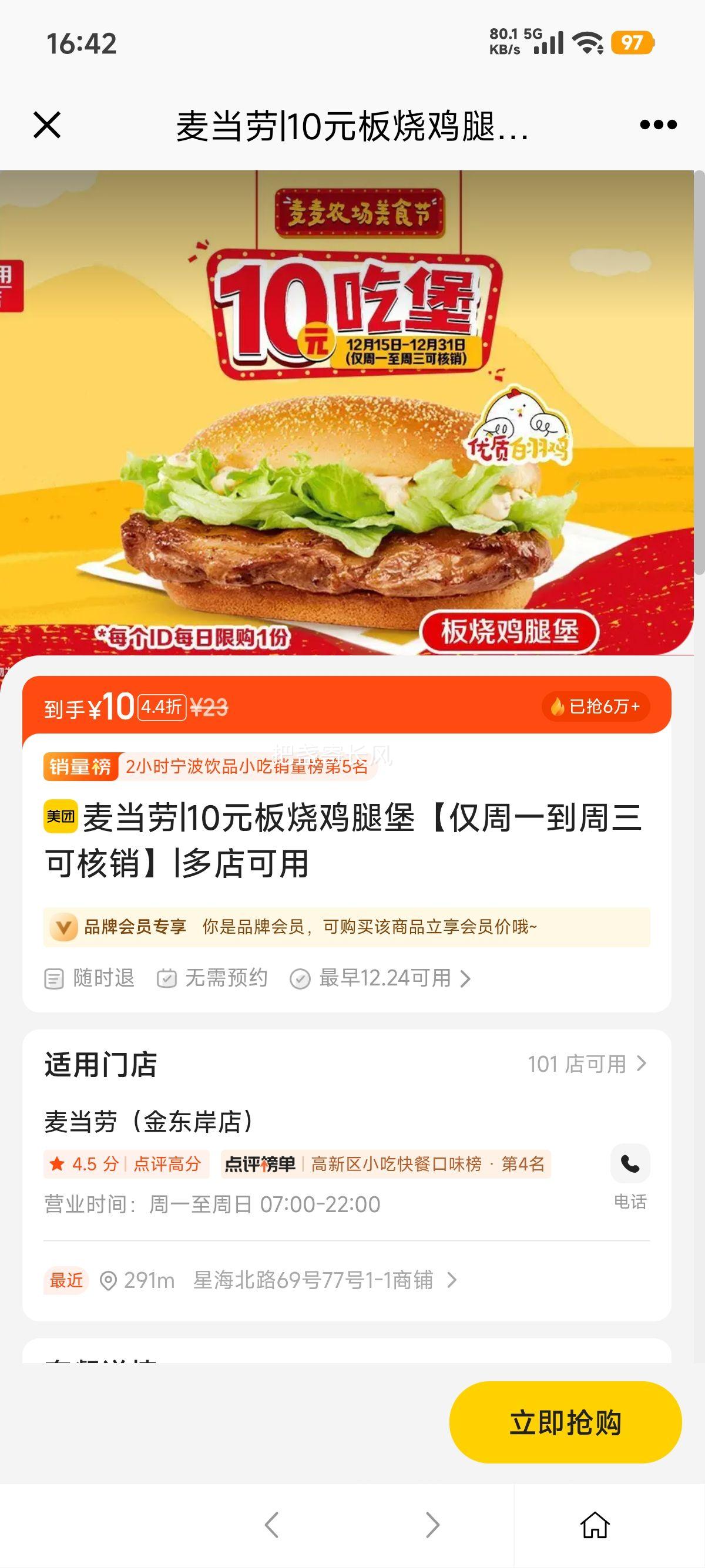
Task: Tap the 无需预约 checkmark icon
Action: pyautogui.click(x=165, y=978)
